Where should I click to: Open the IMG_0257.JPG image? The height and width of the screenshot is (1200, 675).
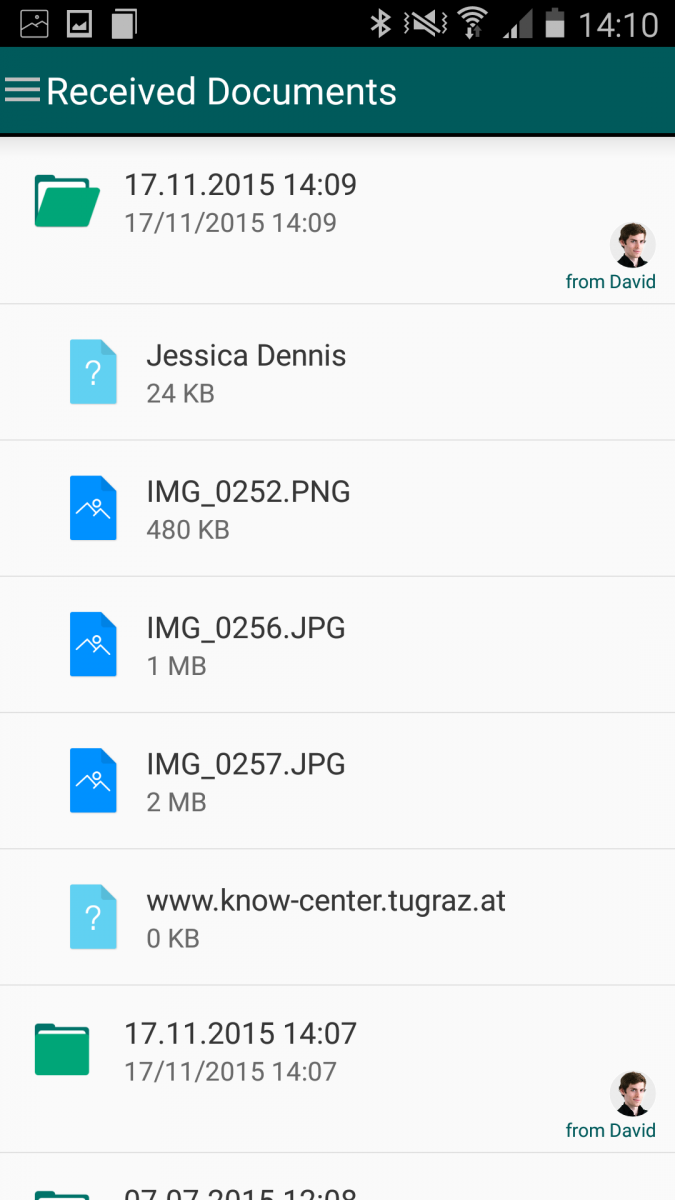tap(337, 781)
